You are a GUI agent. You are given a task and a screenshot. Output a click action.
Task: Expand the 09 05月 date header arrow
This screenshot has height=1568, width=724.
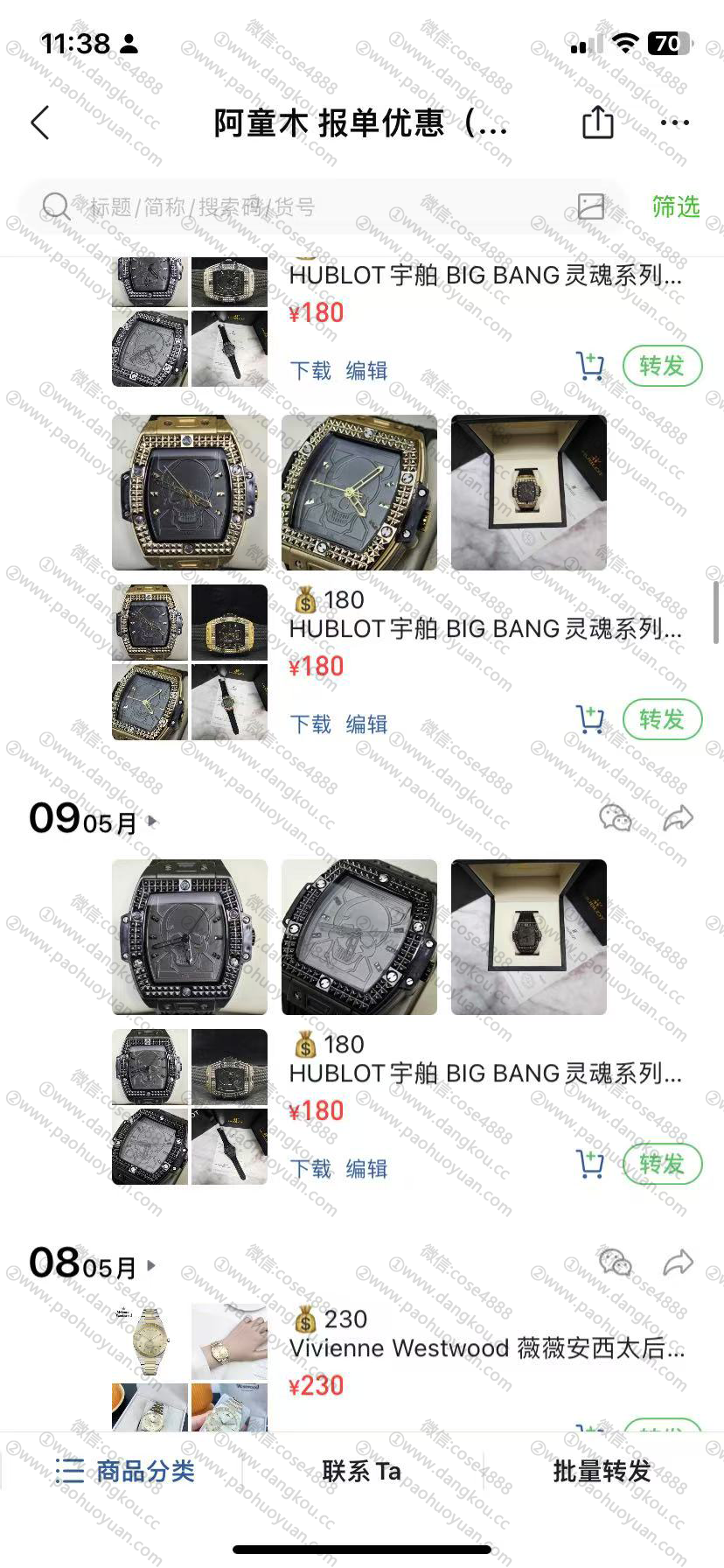click(x=153, y=822)
